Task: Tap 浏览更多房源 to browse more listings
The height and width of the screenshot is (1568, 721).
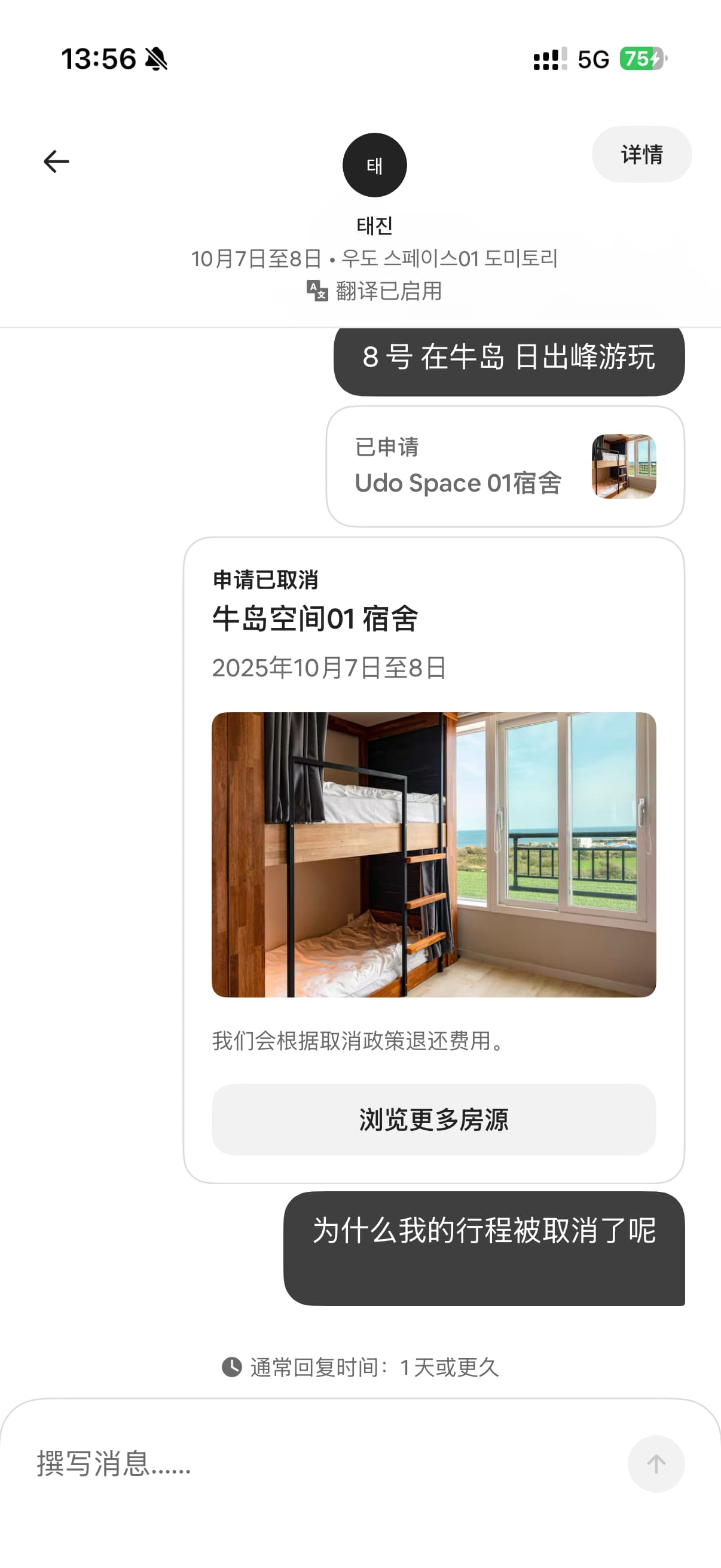Action: [433, 1119]
